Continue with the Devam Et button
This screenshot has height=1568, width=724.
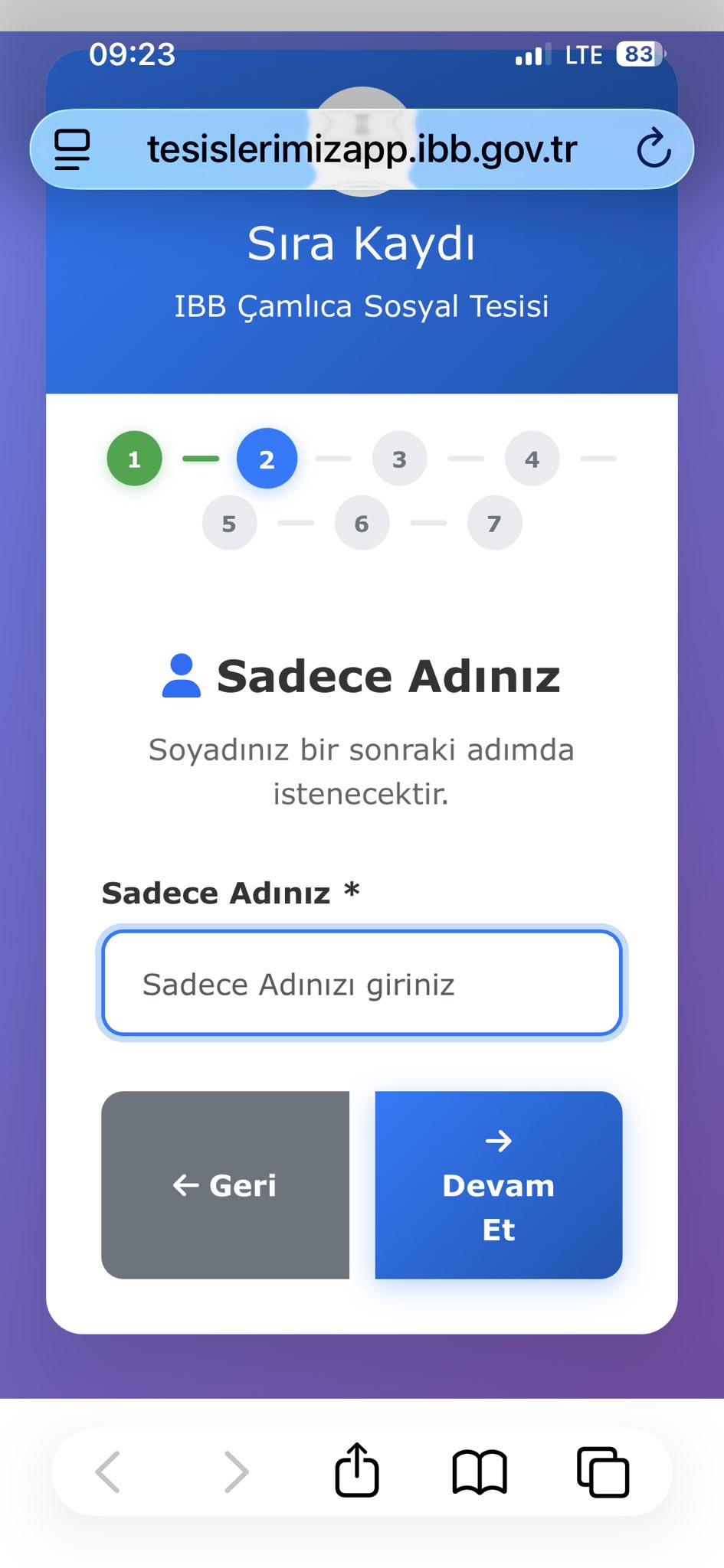point(498,1184)
